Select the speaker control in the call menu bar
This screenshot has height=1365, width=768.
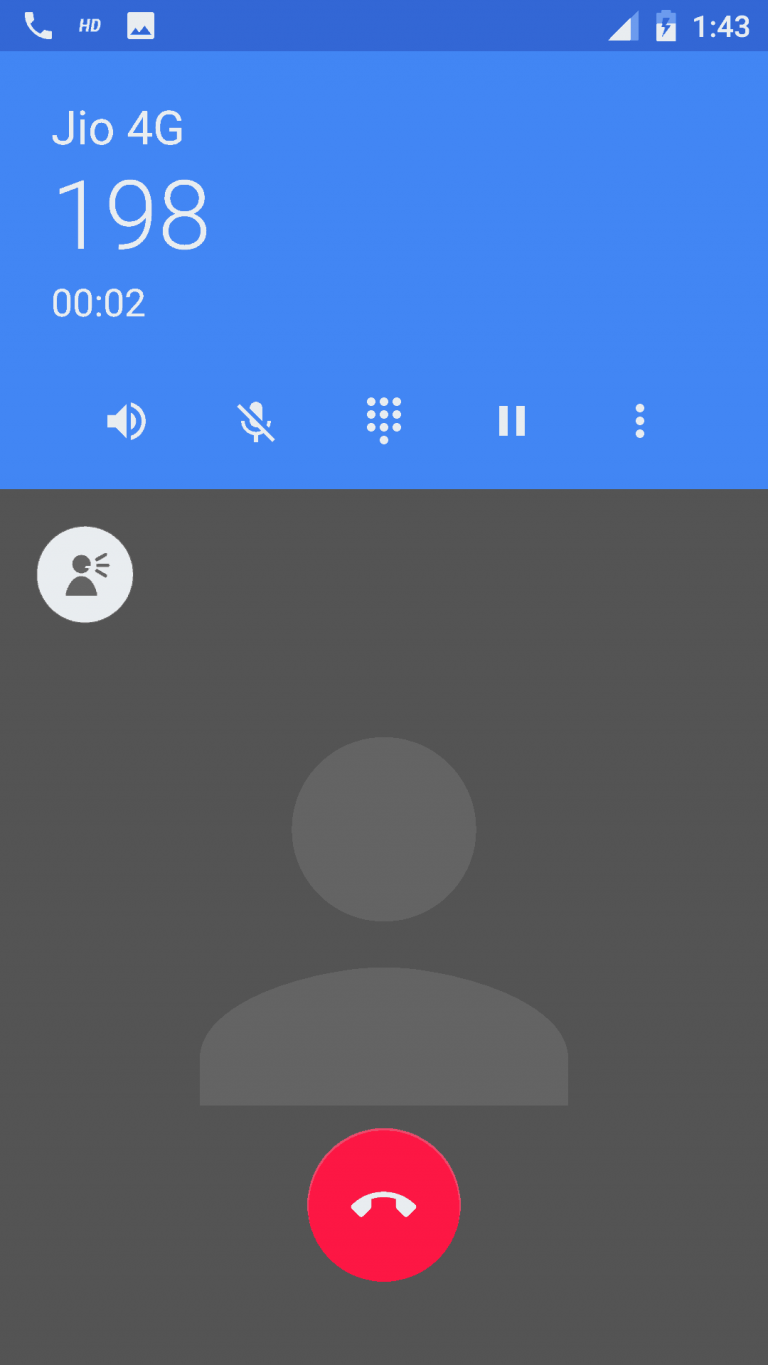pos(126,421)
